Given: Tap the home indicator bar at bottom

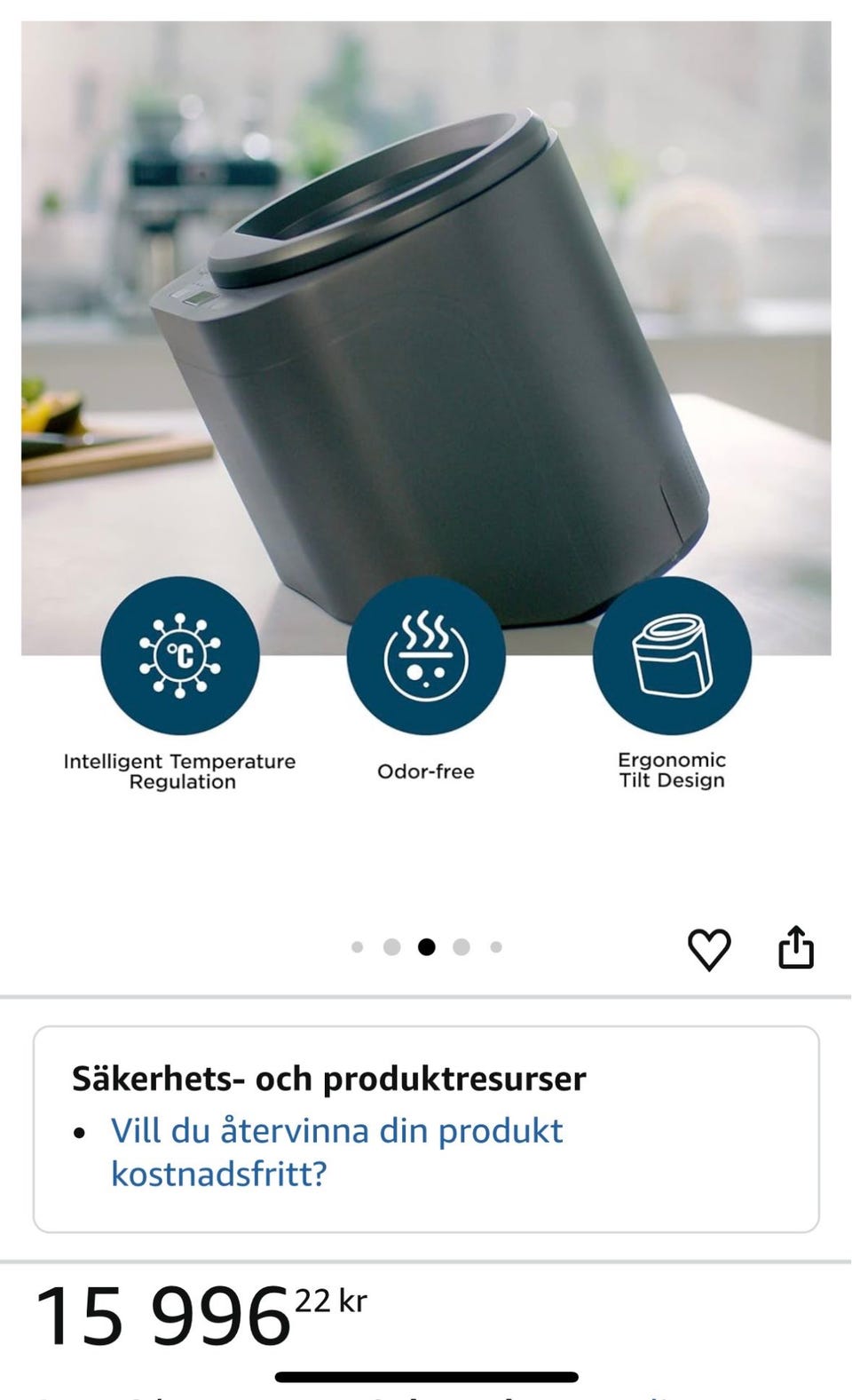Looking at the screenshot, I should [426, 1378].
